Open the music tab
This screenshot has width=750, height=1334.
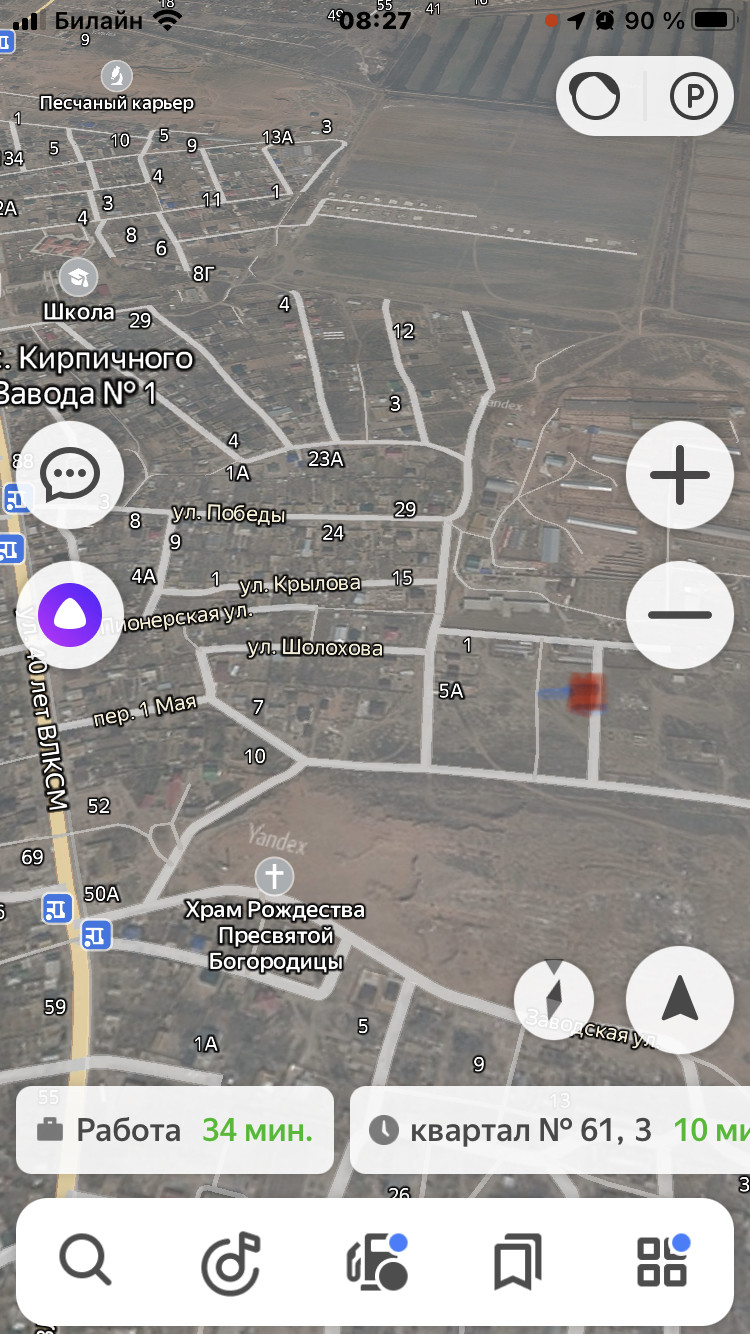point(230,1260)
